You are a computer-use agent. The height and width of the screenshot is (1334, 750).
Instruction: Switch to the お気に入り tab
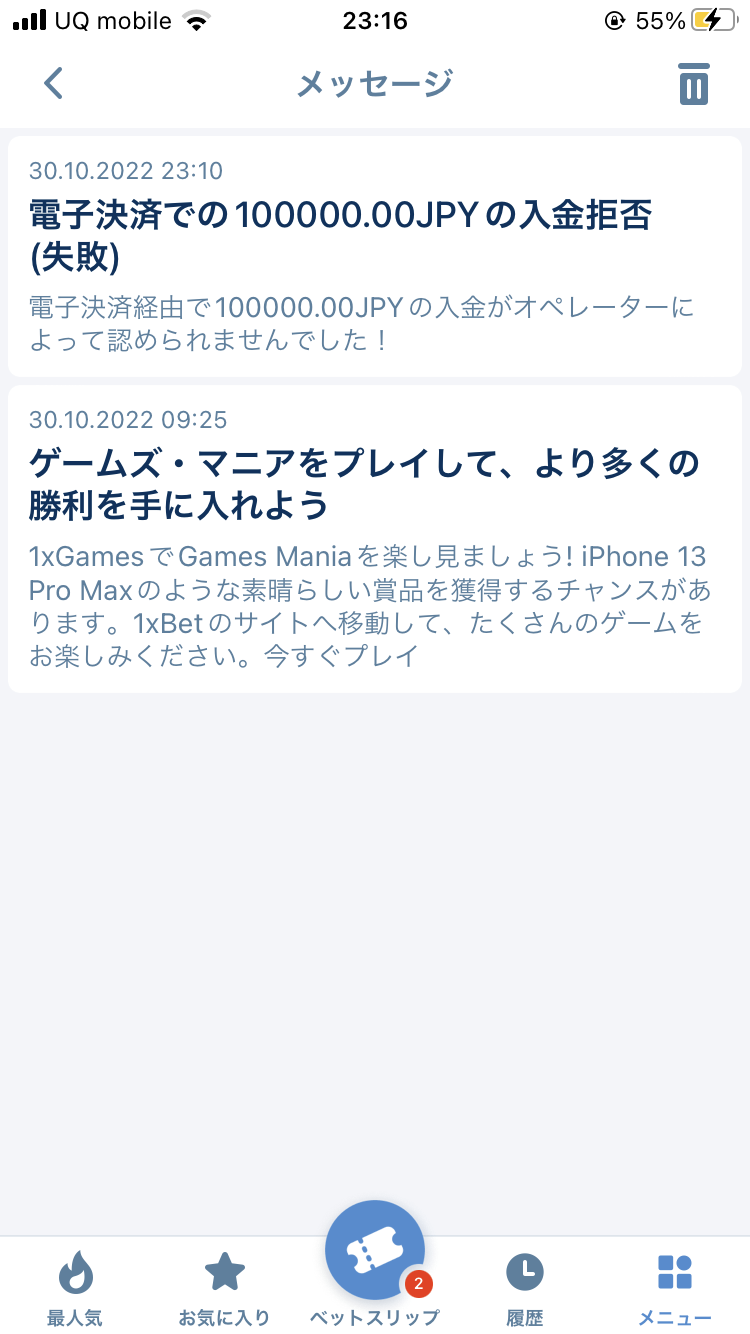[224, 1288]
